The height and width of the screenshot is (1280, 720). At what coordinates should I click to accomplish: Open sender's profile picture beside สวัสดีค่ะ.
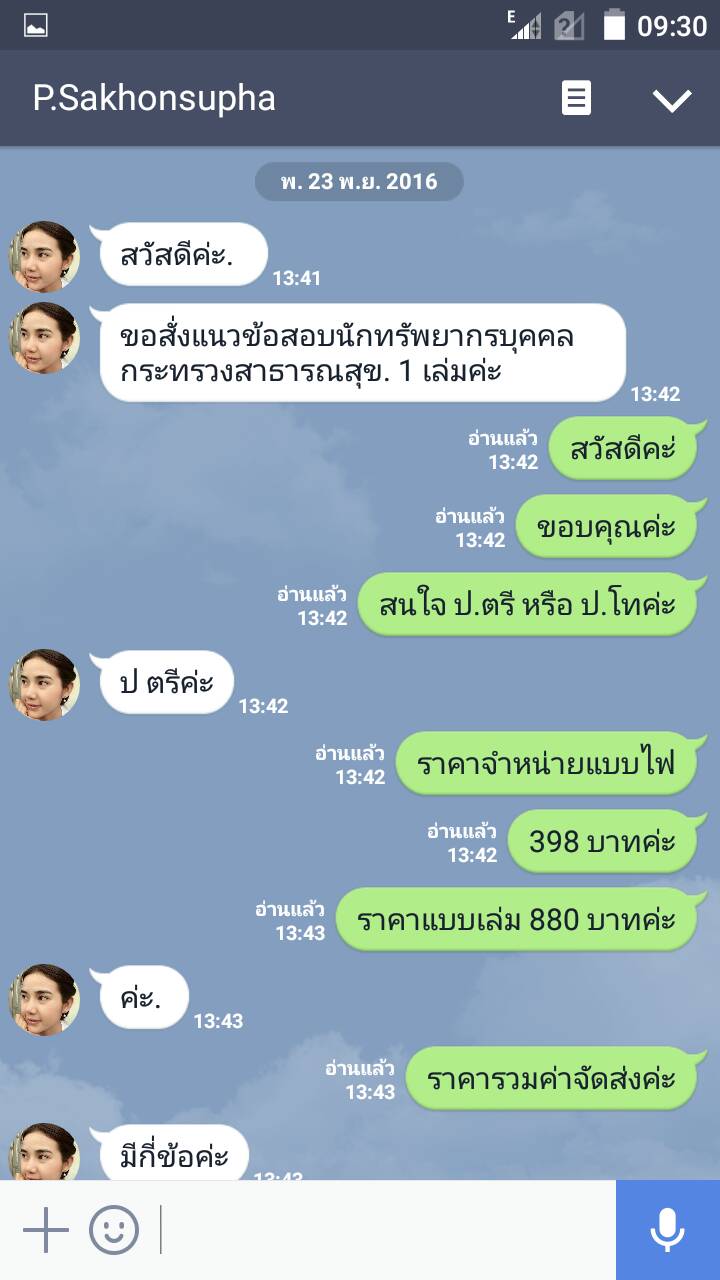click(45, 257)
